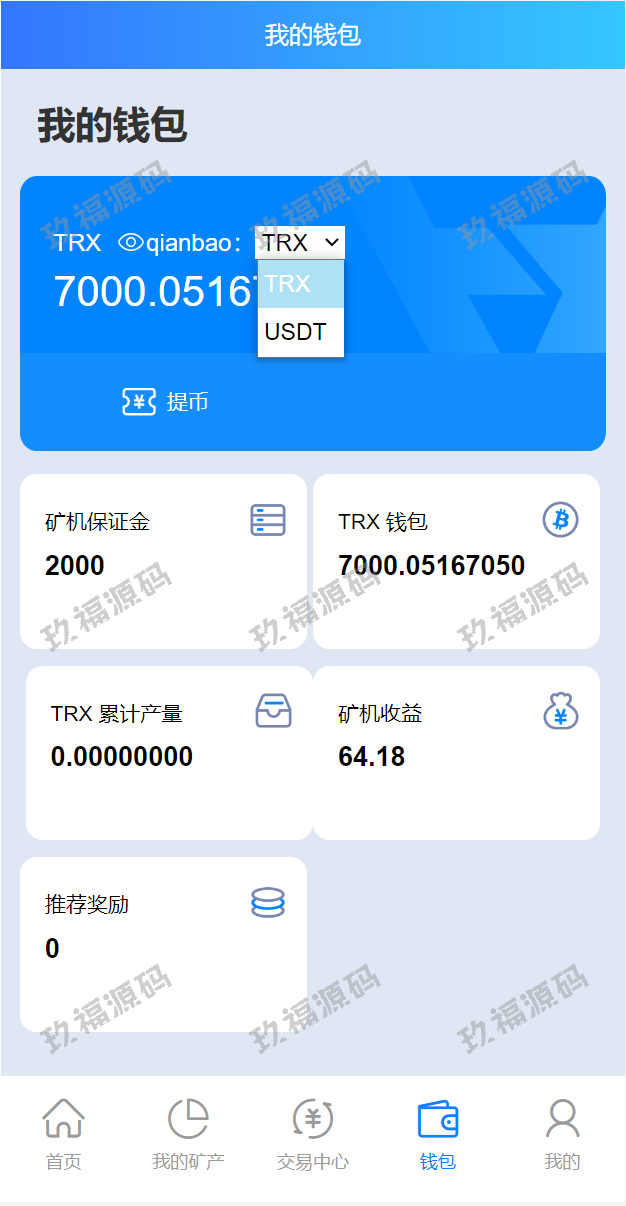Screen dimensions: 626x1206
Task: Open the TRX 钱包 card
Action: (456, 561)
